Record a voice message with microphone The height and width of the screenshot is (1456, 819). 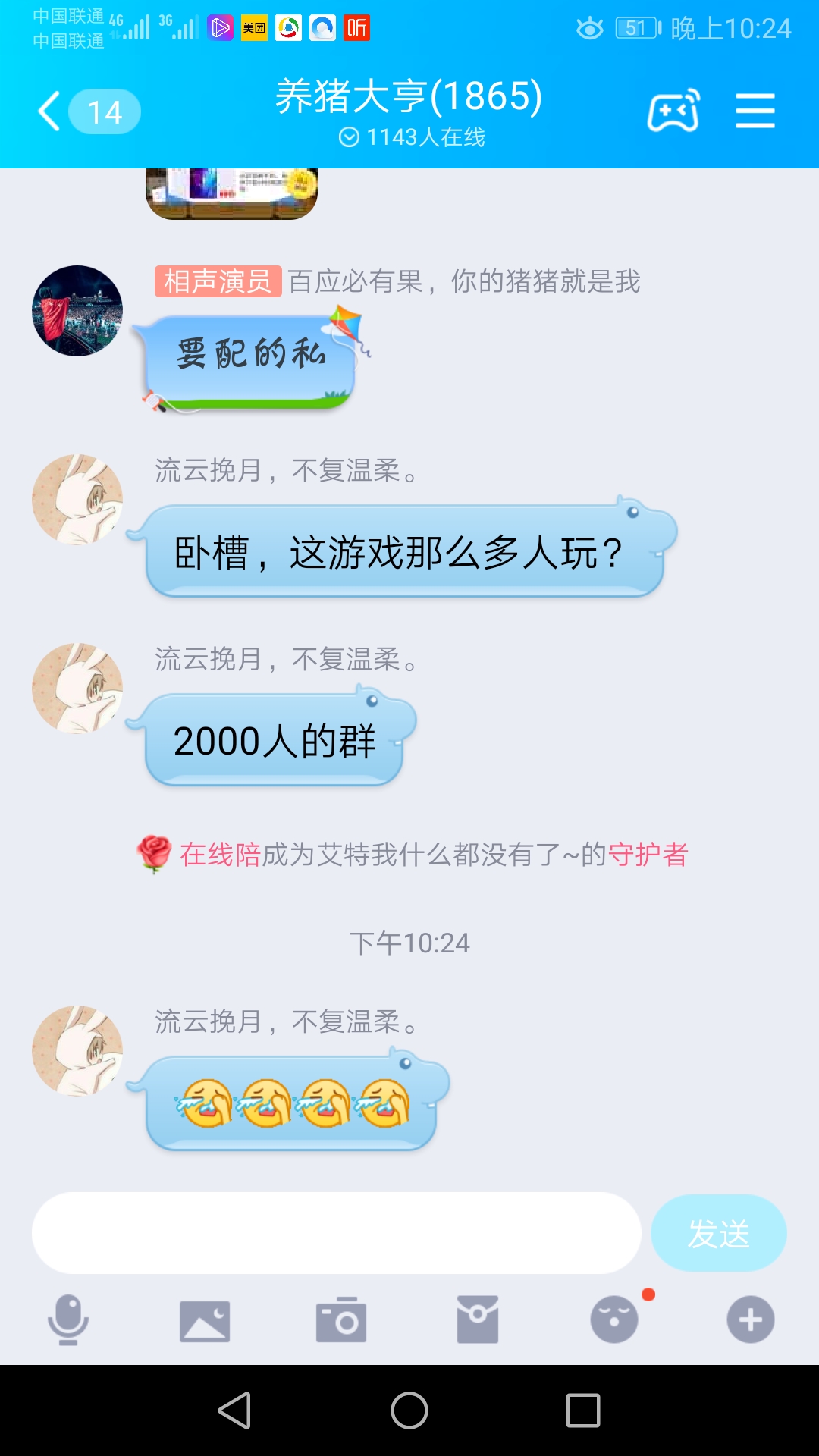pyautogui.click(x=68, y=1319)
